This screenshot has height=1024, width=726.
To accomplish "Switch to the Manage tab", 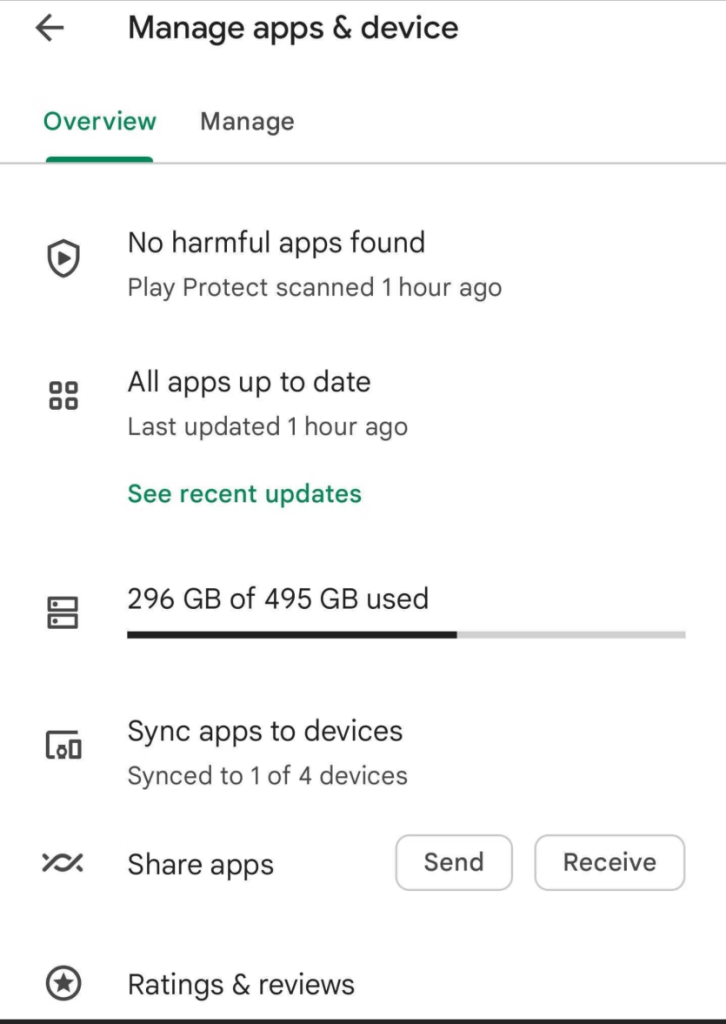I will tap(246, 121).
